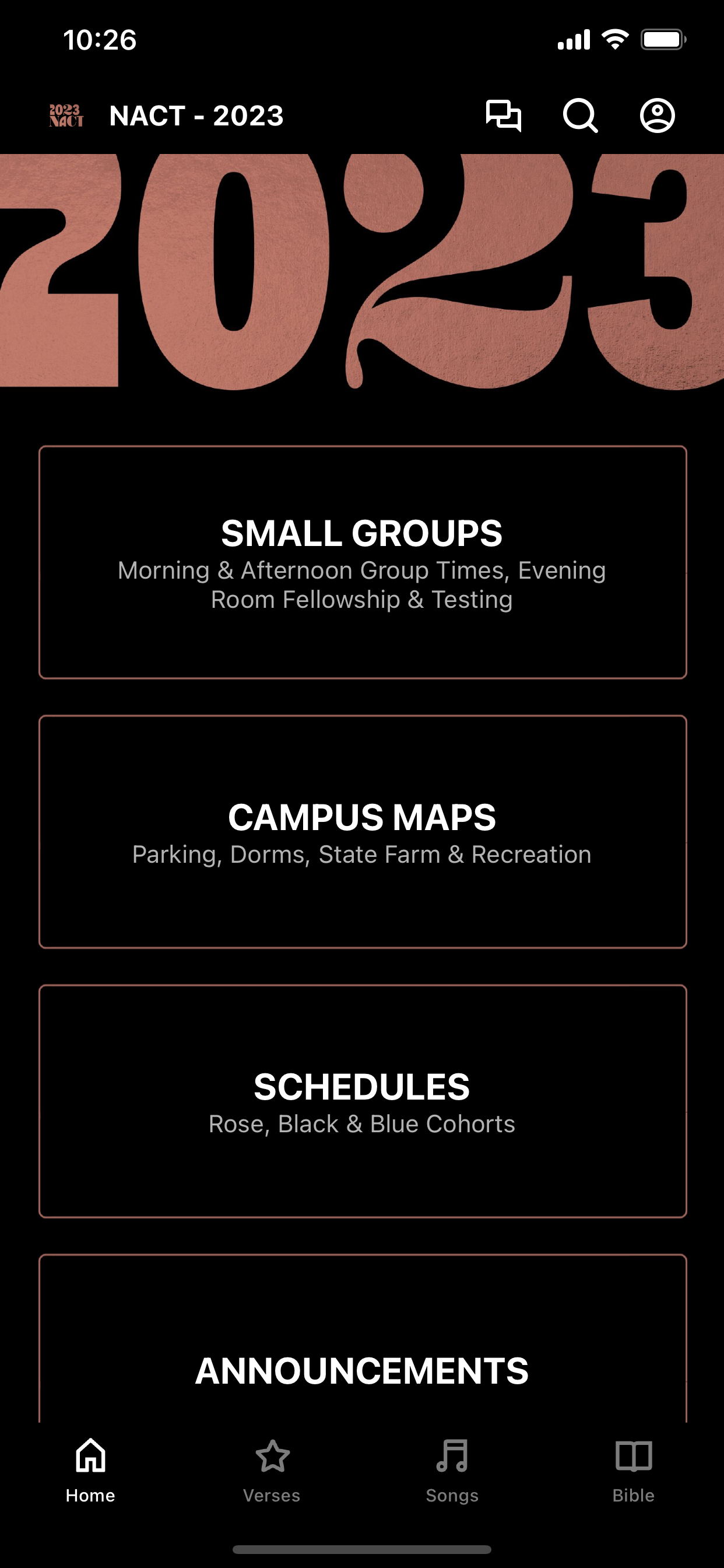The height and width of the screenshot is (1568, 724).
Task: Open the Schedules card
Action: 363,1102
